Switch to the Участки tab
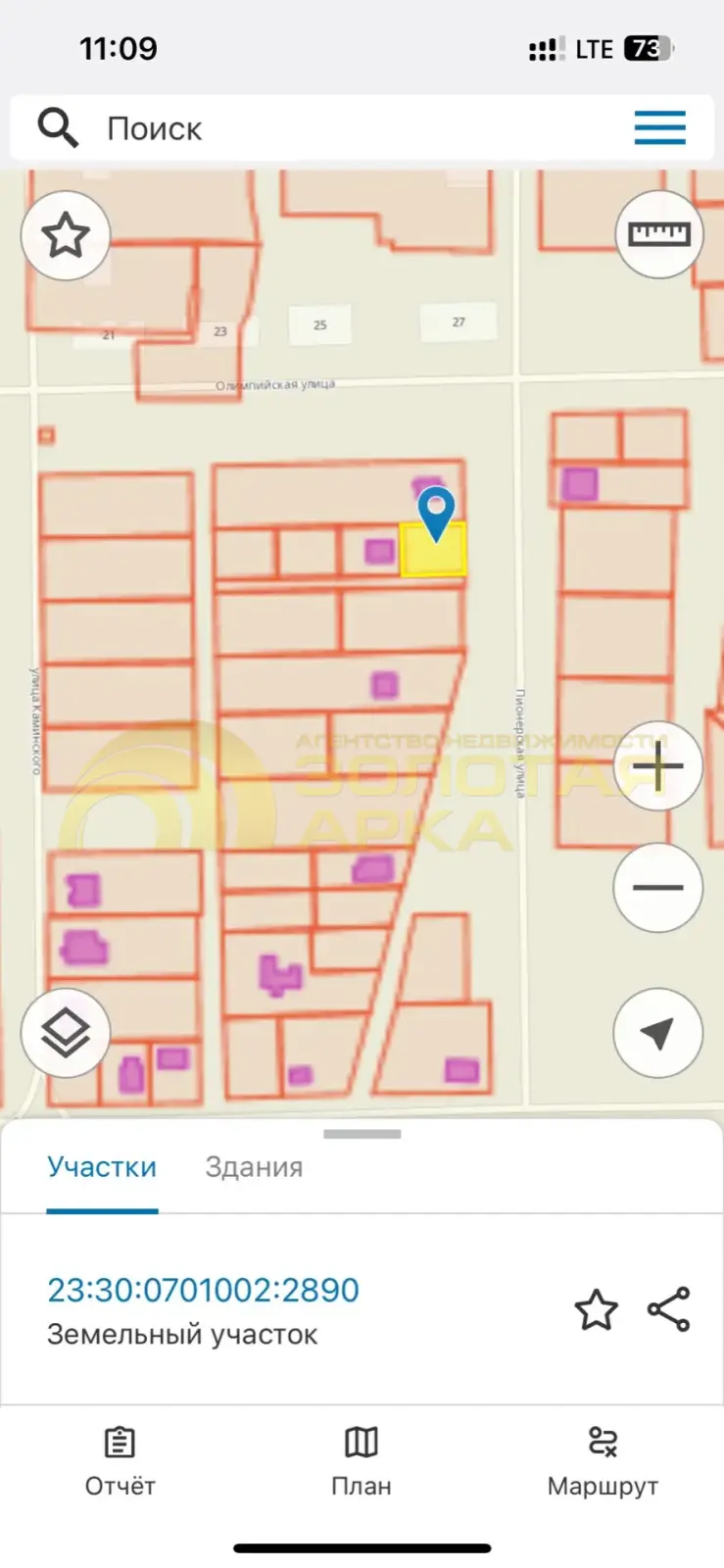This screenshot has width=724, height=1568. 102,1167
